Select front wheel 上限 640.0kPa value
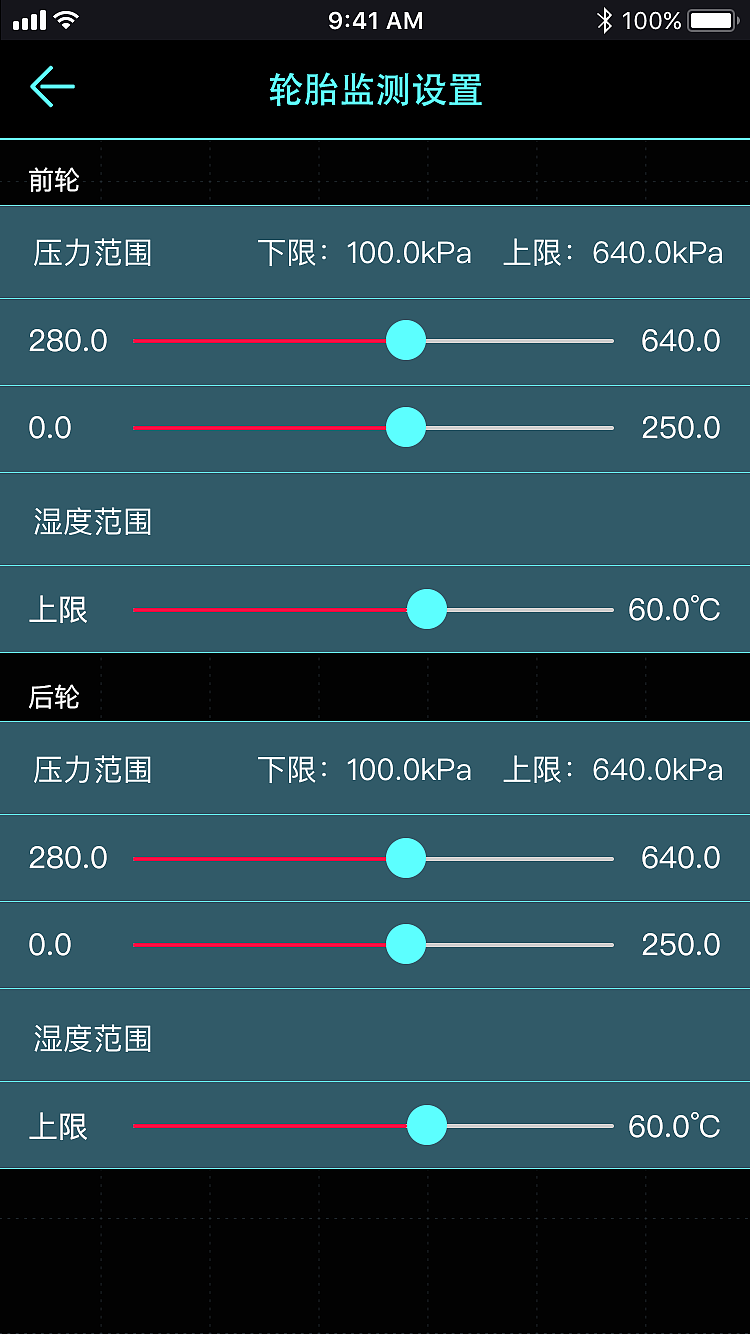Viewport: 750px width, 1334px height. pyautogui.click(x=613, y=253)
